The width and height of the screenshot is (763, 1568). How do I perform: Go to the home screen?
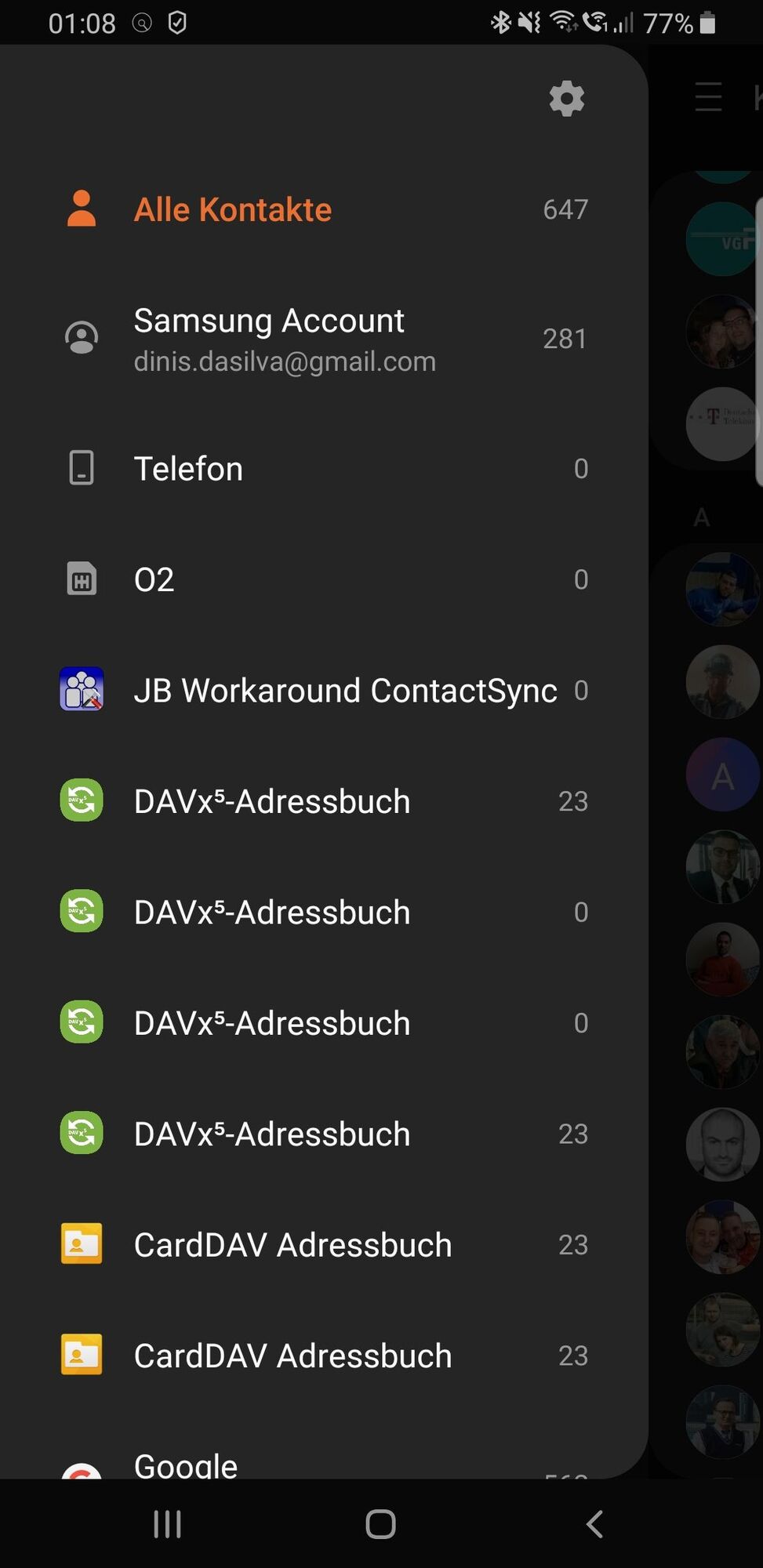click(381, 1524)
